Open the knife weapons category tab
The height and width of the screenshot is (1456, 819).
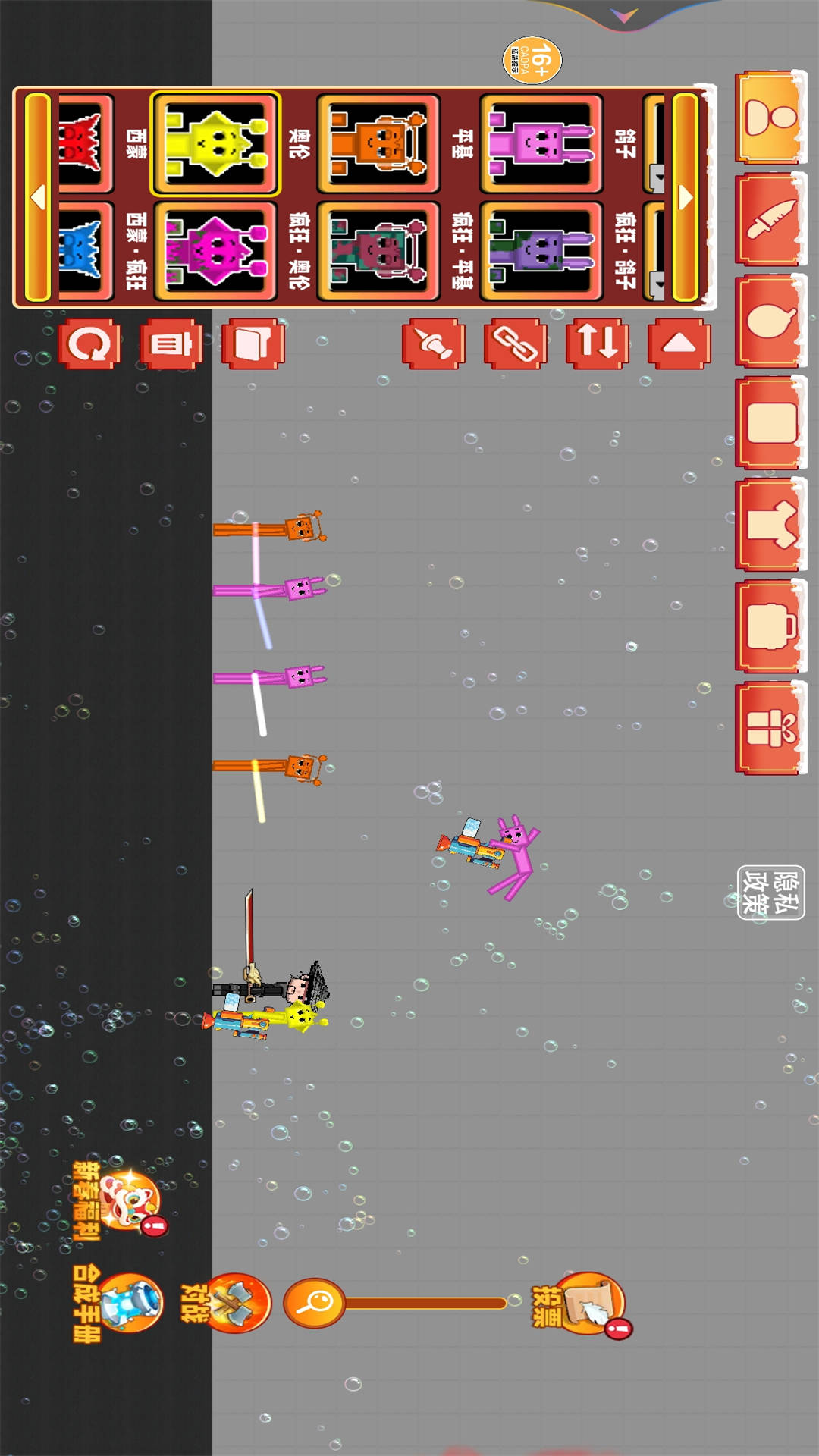click(770, 219)
